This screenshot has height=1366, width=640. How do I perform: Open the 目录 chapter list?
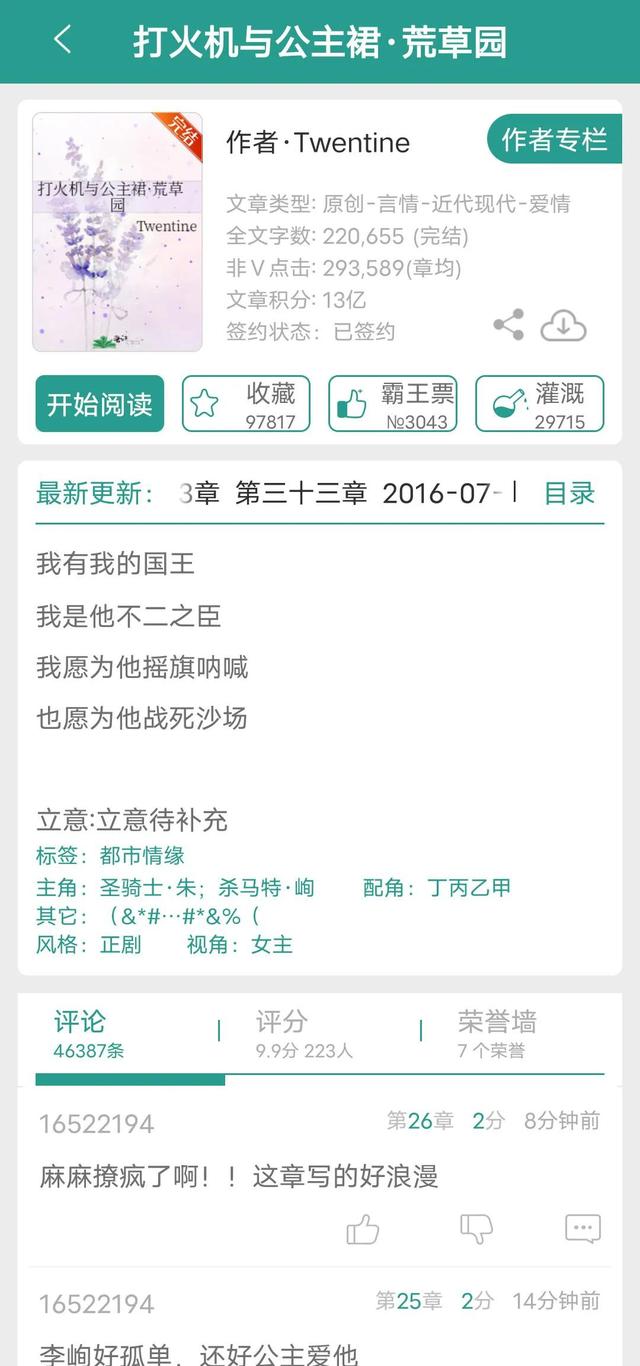pyautogui.click(x=570, y=493)
